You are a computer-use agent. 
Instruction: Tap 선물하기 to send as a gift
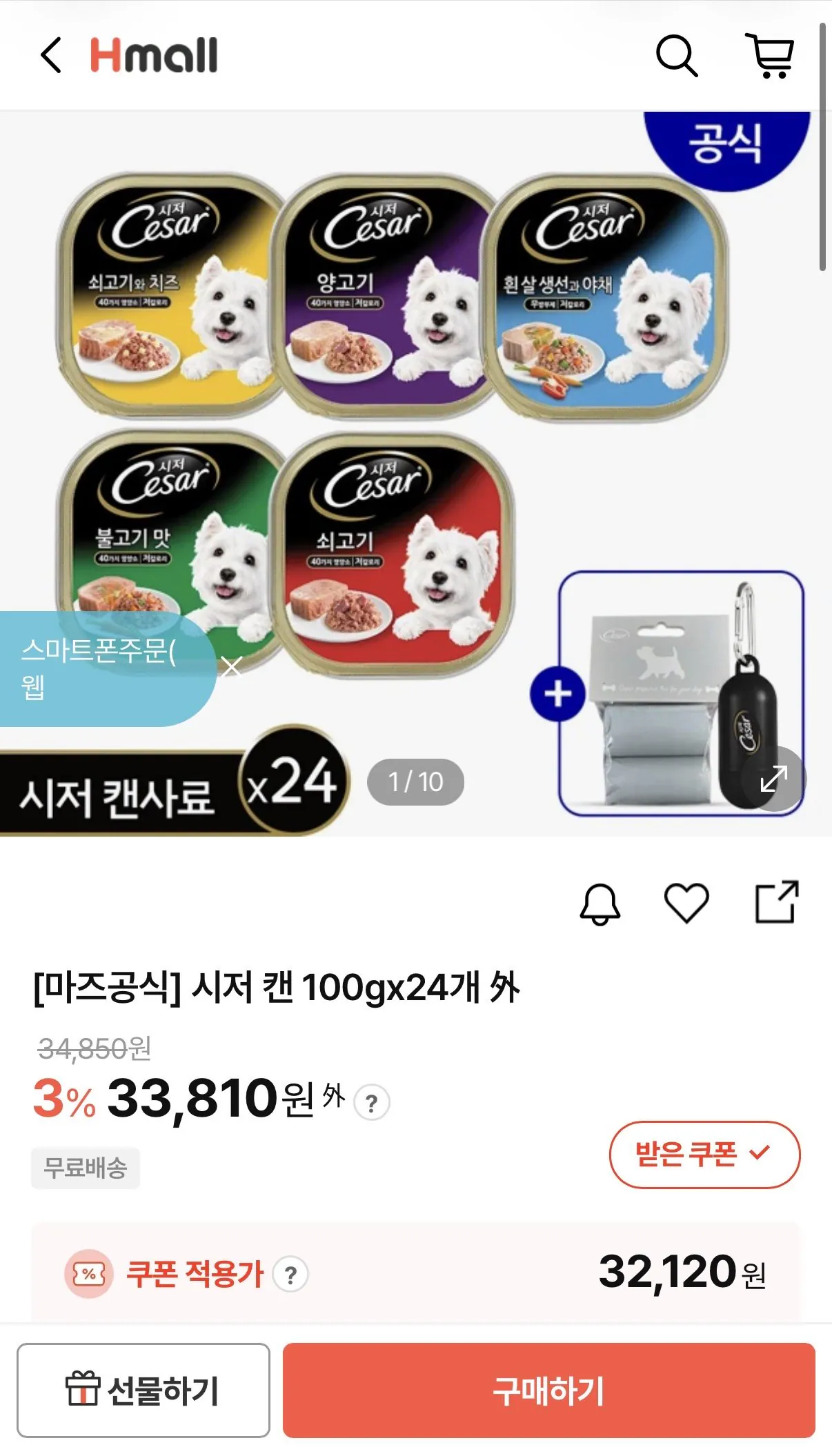(143, 1390)
